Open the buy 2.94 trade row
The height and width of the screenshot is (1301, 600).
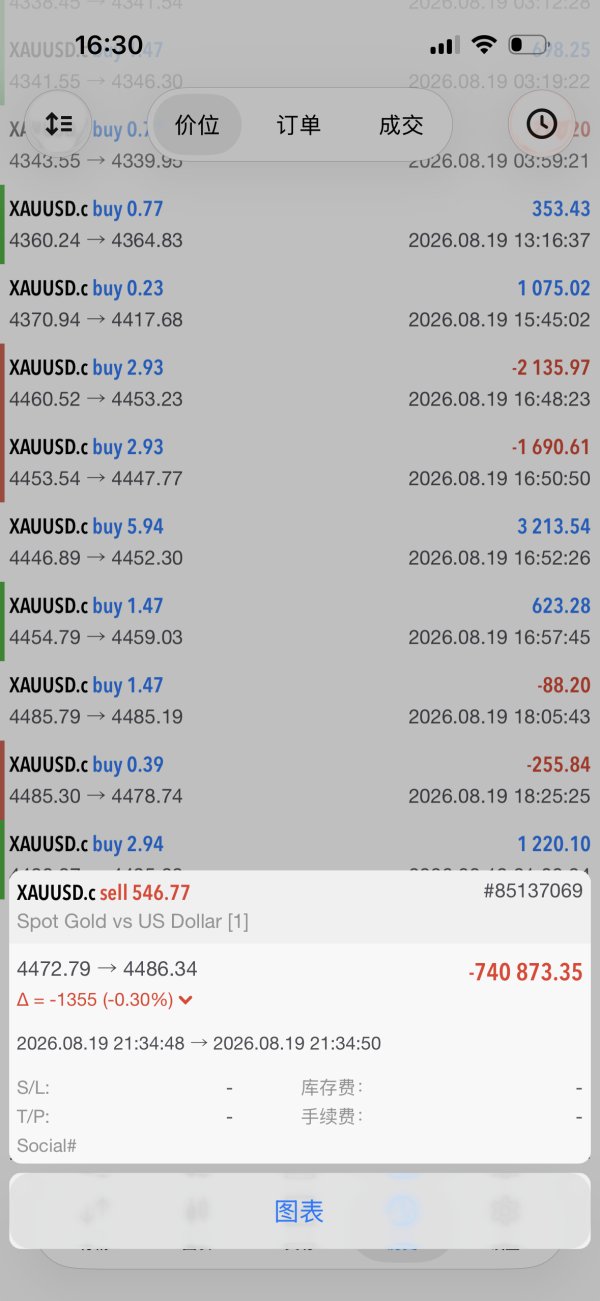click(x=300, y=845)
